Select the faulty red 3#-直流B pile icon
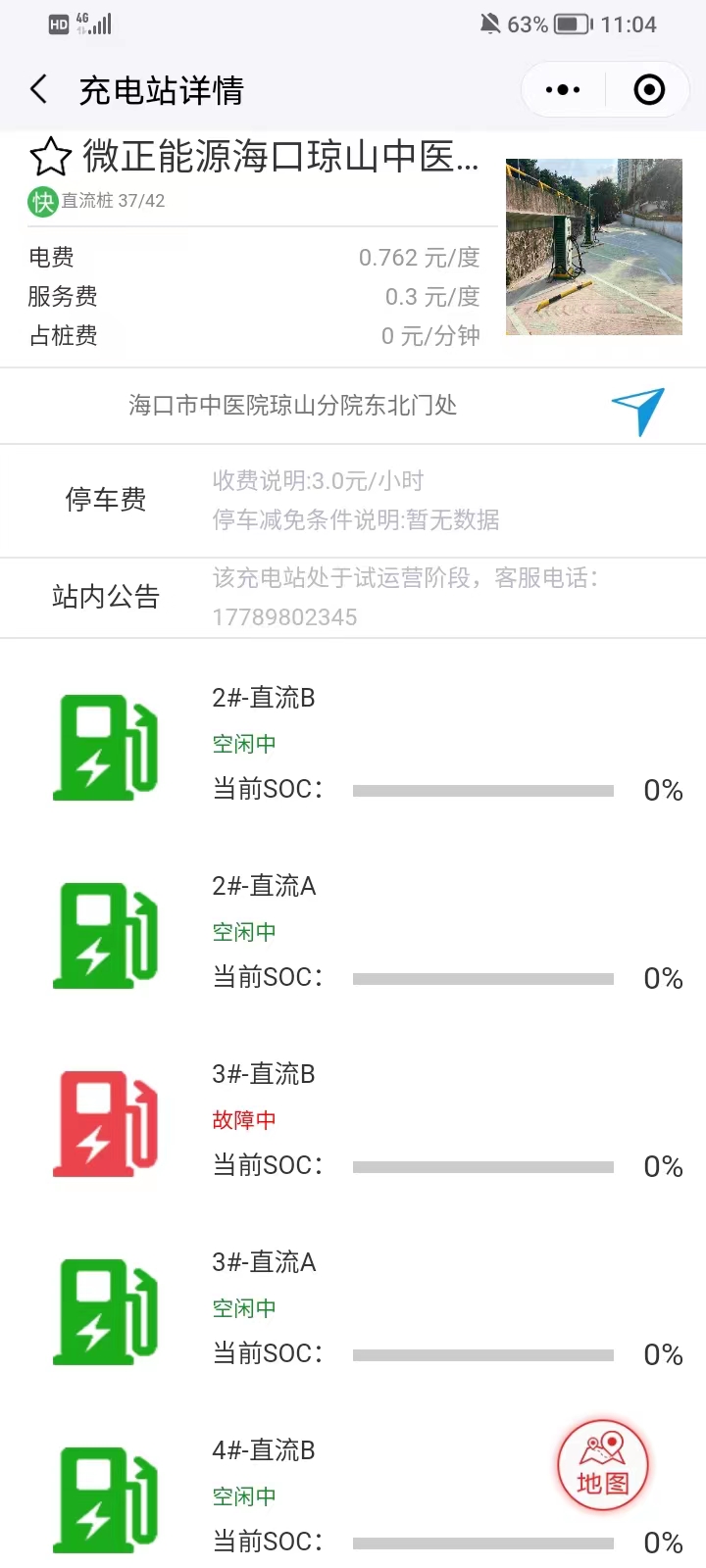 [105, 1123]
